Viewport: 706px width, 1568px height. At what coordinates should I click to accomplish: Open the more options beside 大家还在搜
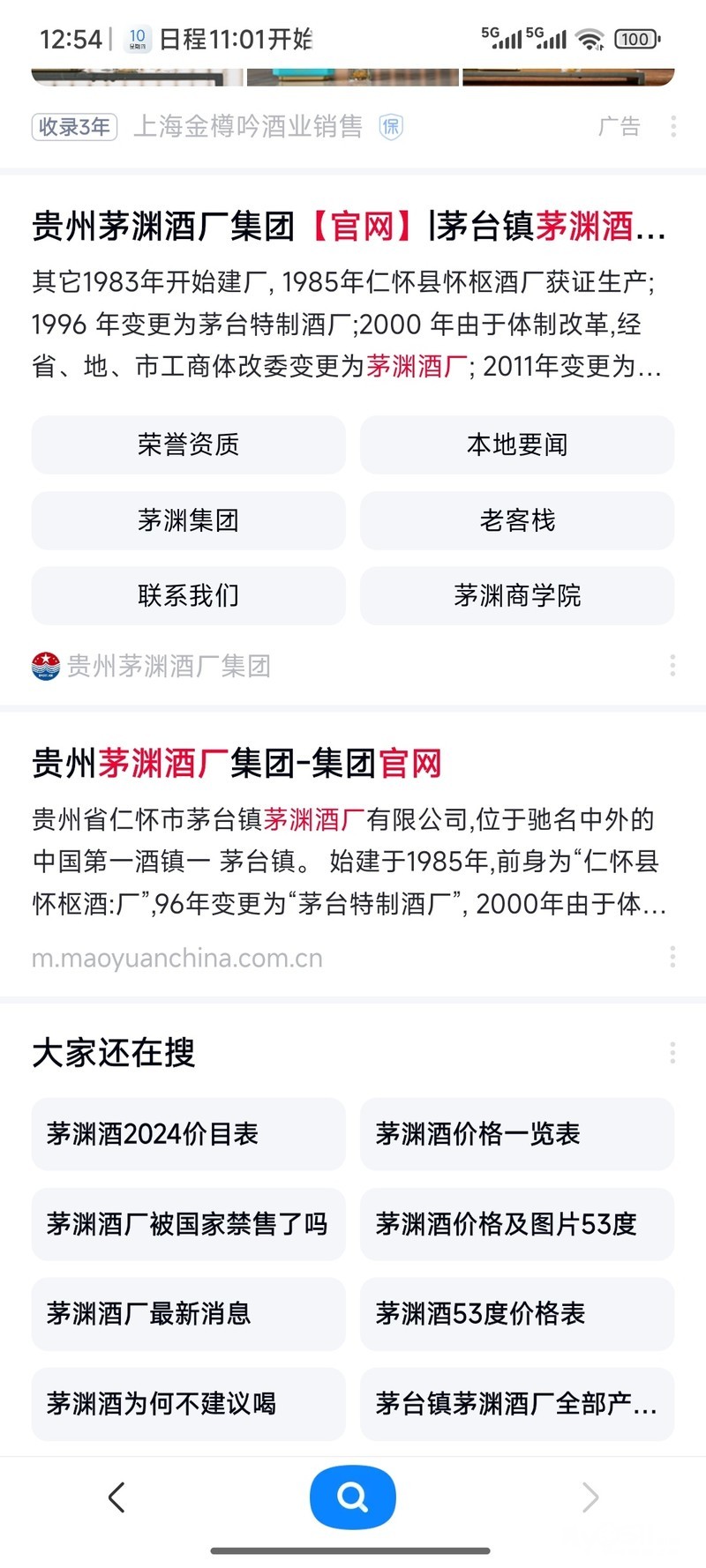672,1052
